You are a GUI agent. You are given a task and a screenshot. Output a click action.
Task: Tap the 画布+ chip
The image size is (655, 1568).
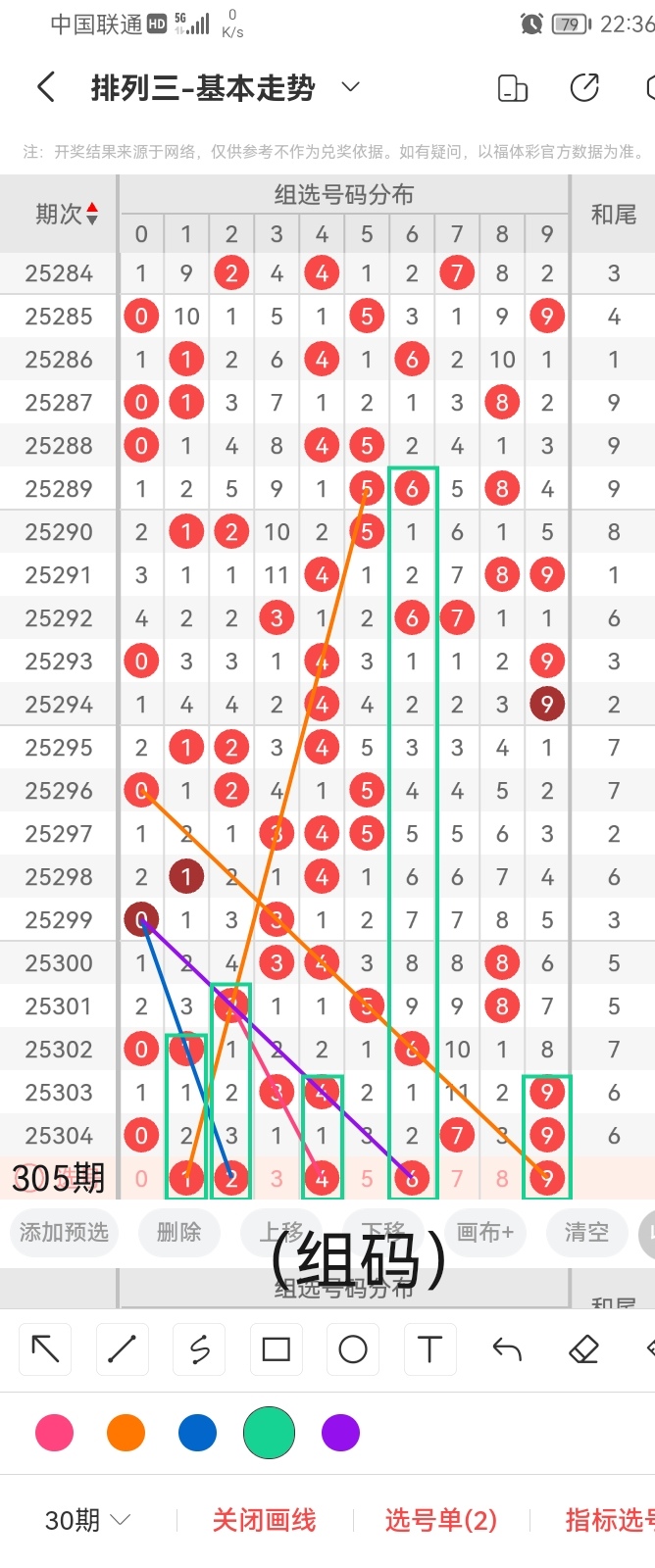click(484, 1232)
